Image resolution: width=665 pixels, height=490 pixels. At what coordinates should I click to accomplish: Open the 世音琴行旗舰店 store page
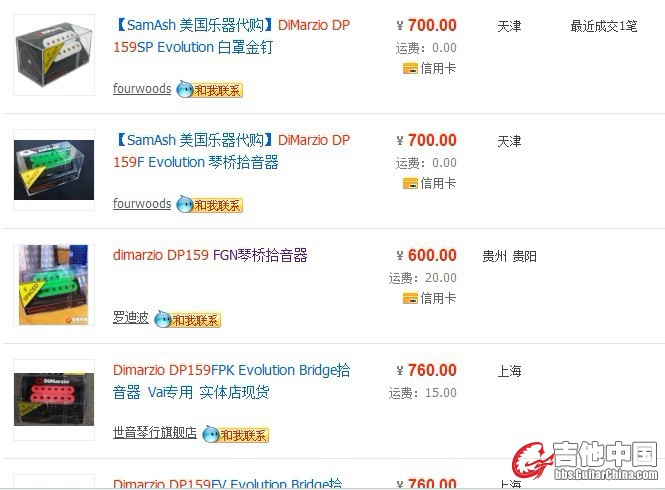coord(155,433)
